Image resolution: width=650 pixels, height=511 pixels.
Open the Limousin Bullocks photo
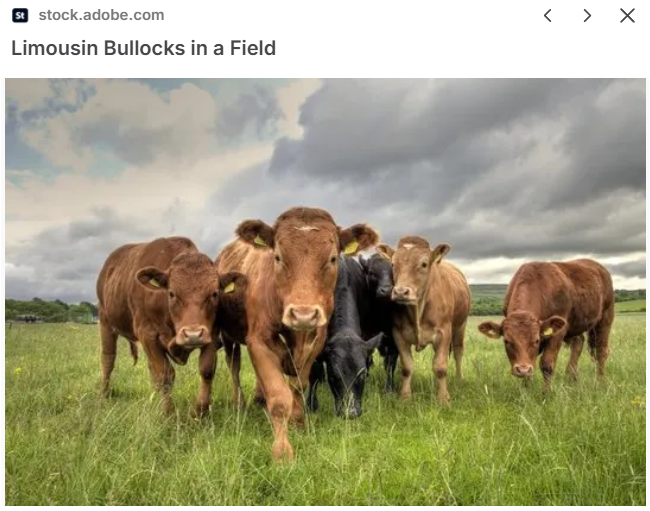pyautogui.click(x=325, y=291)
